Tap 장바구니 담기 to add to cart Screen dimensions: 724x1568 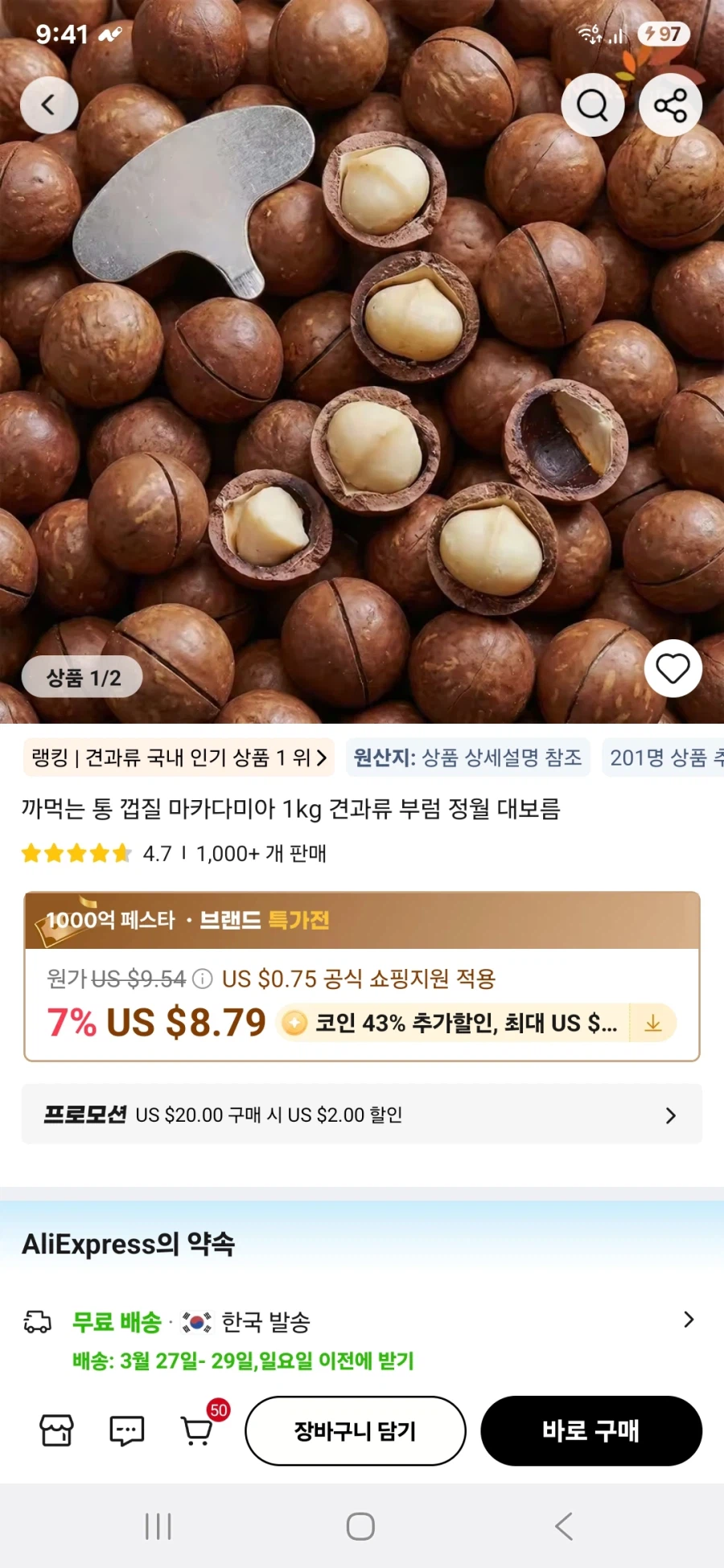click(x=356, y=1431)
